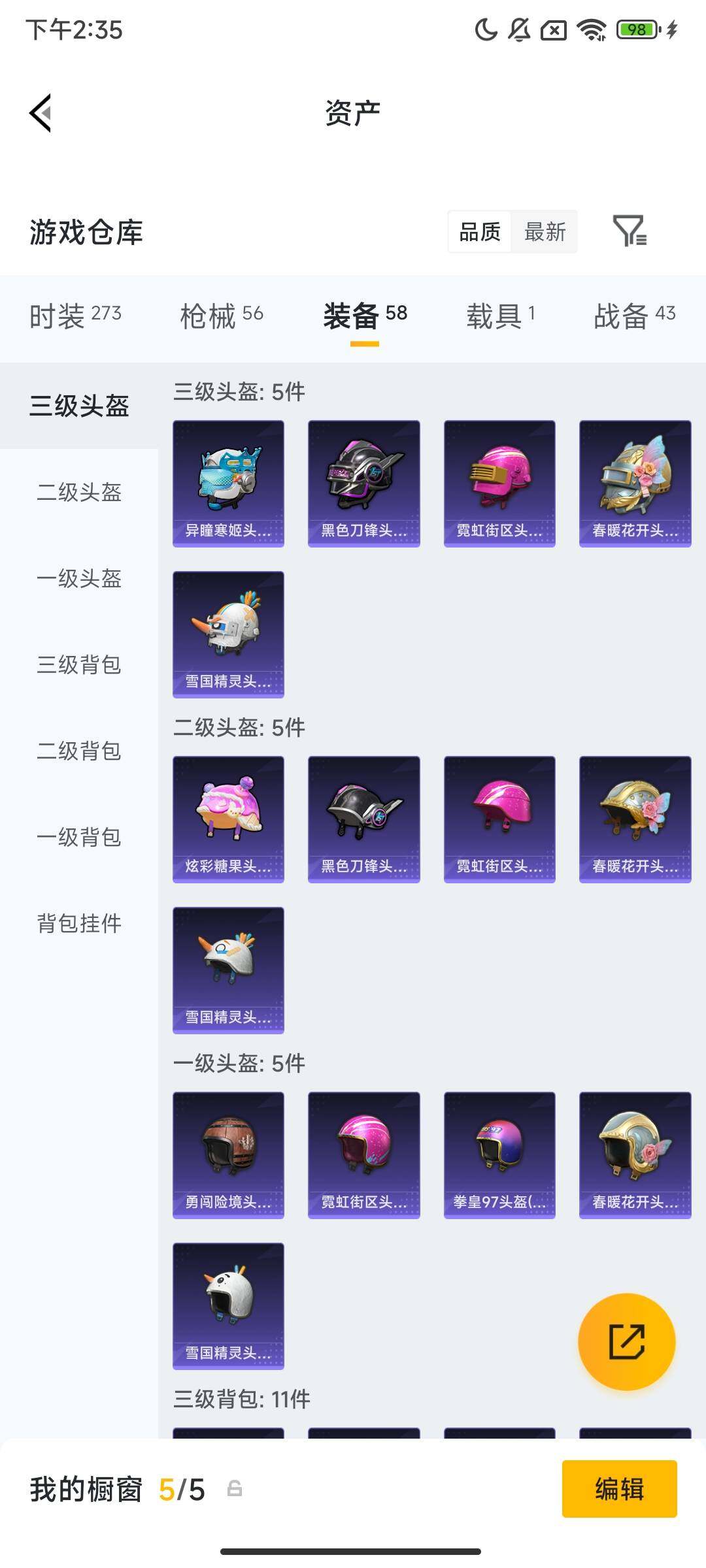The height and width of the screenshot is (1568, 706).
Task: Select 背包挂件 in the left sidebar
Action: [x=78, y=924]
